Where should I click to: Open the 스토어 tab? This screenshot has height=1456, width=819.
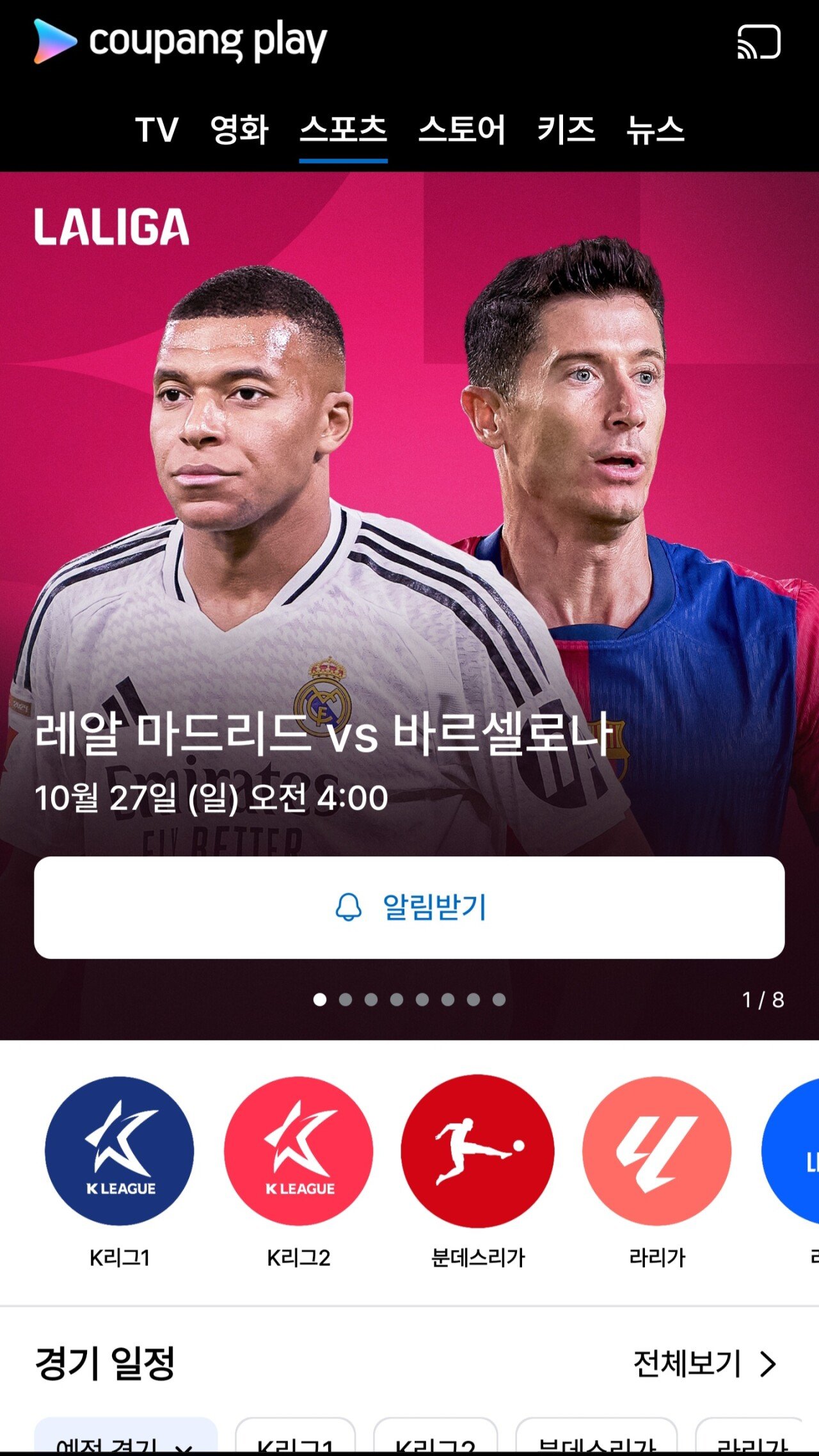coord(461,130)
